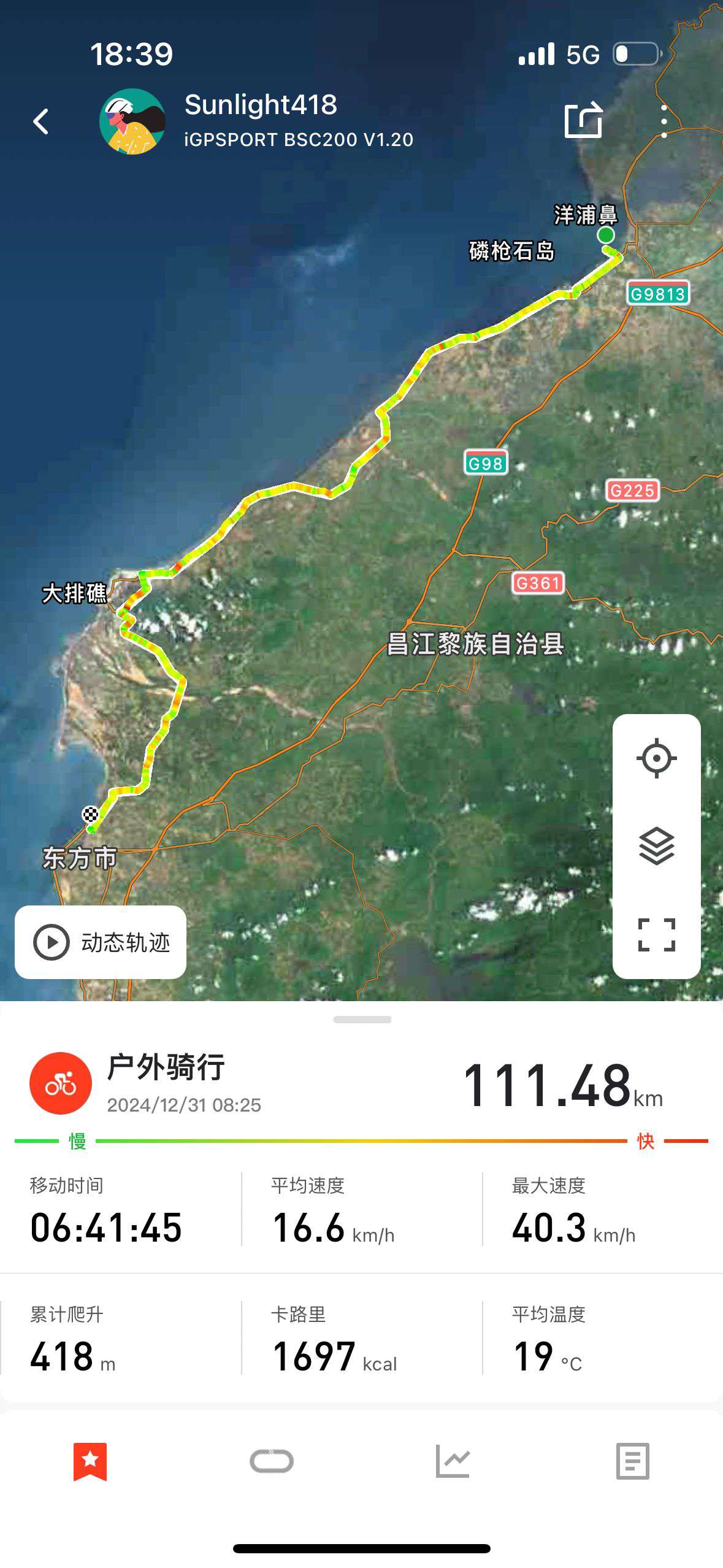
Task: Expand map to fullscreen
Action: 657,935
